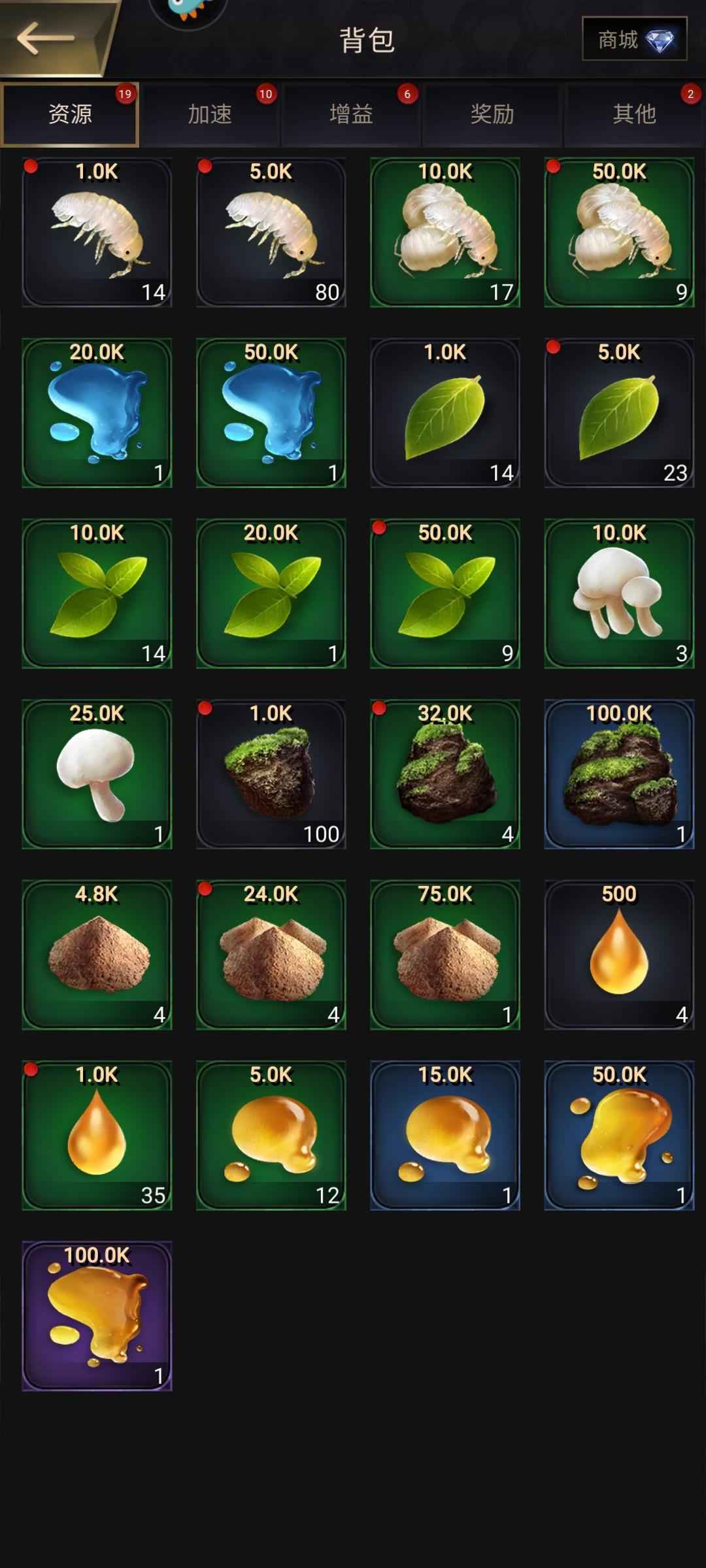Open the 1.0K mossy soil item
This screenshot has width=706, height=1568.
click(271, 774)
